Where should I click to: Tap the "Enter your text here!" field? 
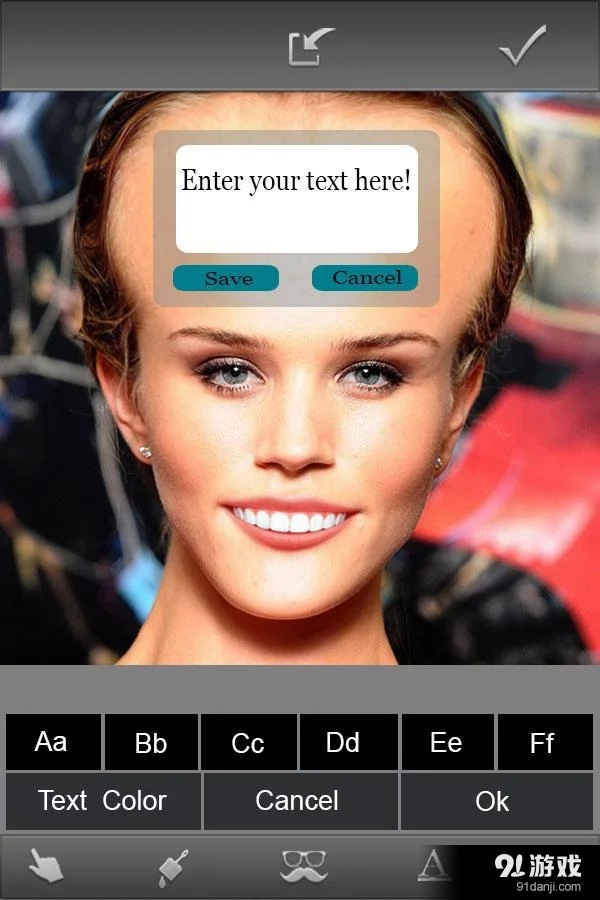(296, 198)
